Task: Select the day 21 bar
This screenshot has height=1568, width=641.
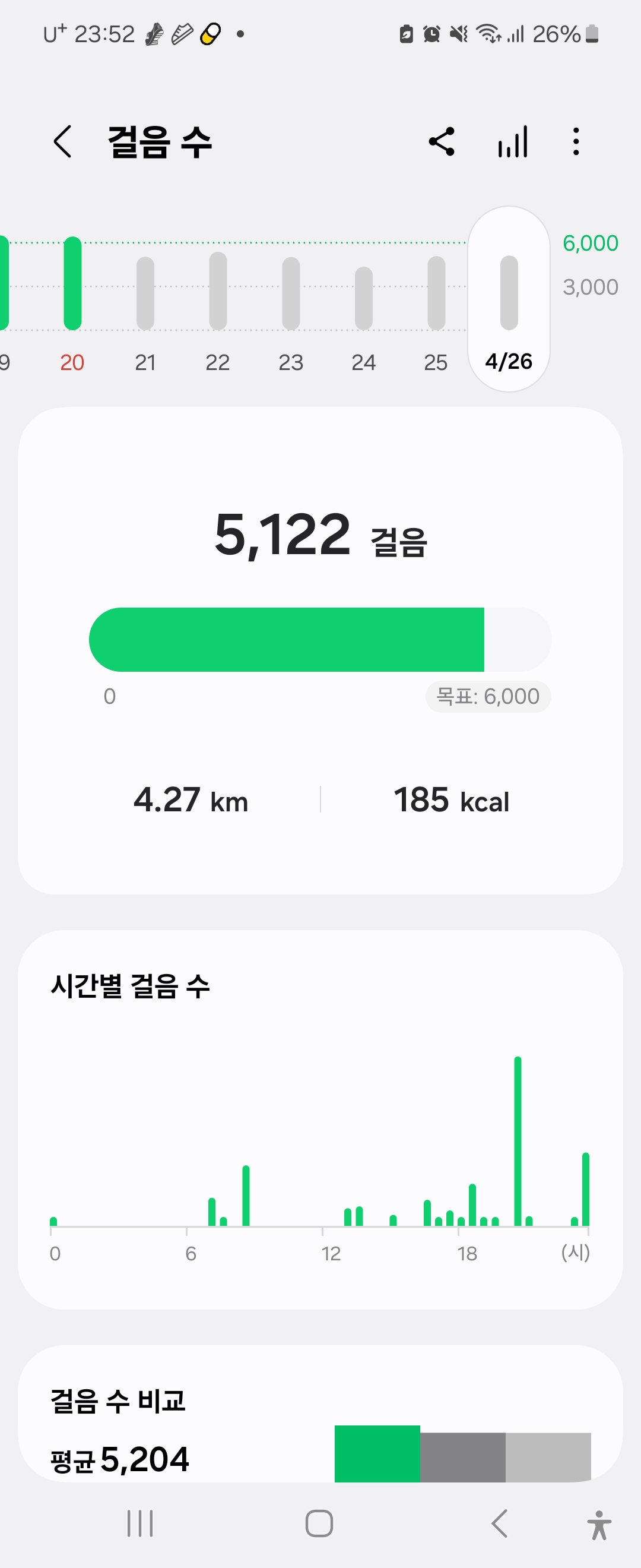Action: (x=145, y=293)
